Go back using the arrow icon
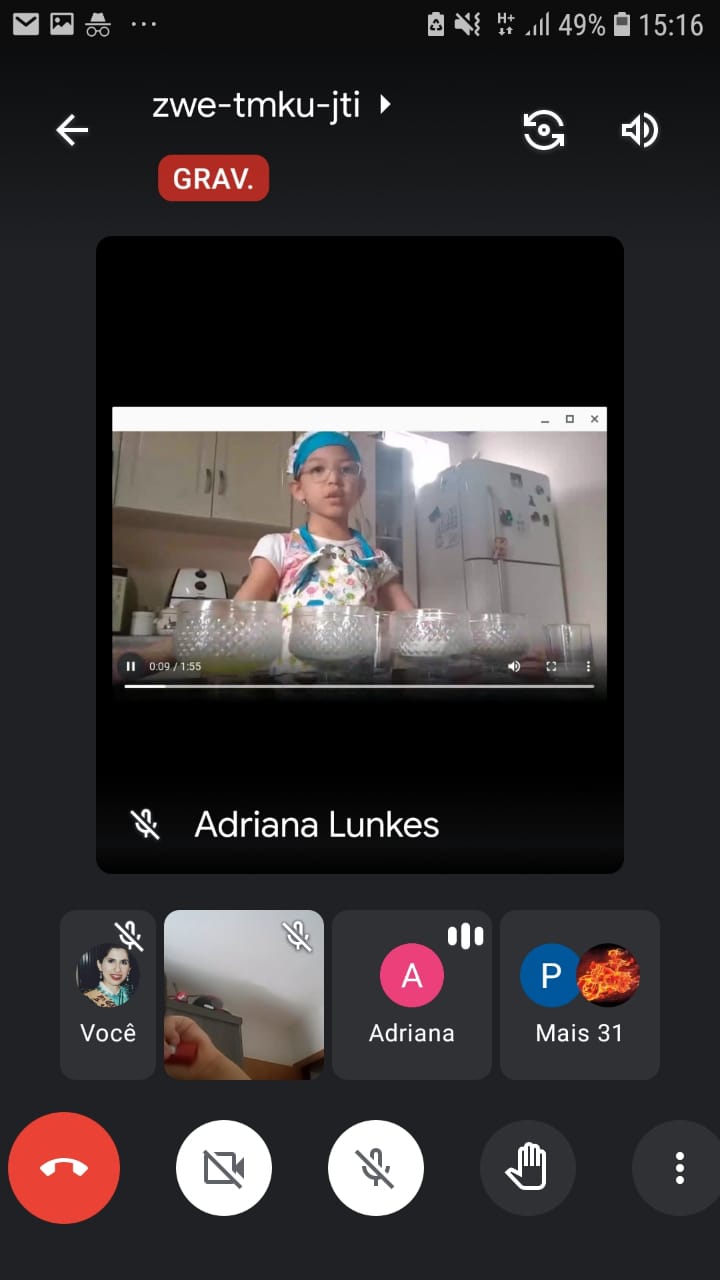The height and width of the screenshot is (1280, 720). [72, 130]
